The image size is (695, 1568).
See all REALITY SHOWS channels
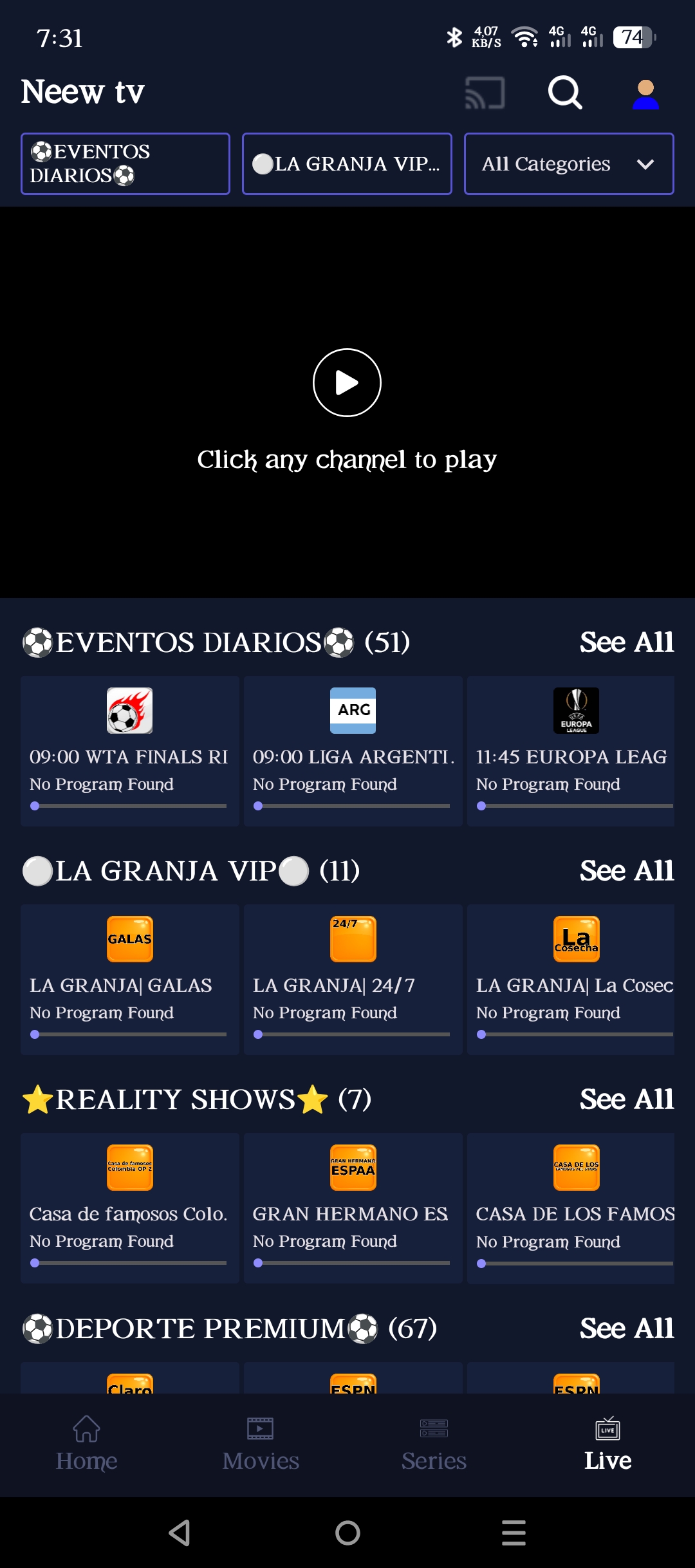click(x=626, y=1099)
